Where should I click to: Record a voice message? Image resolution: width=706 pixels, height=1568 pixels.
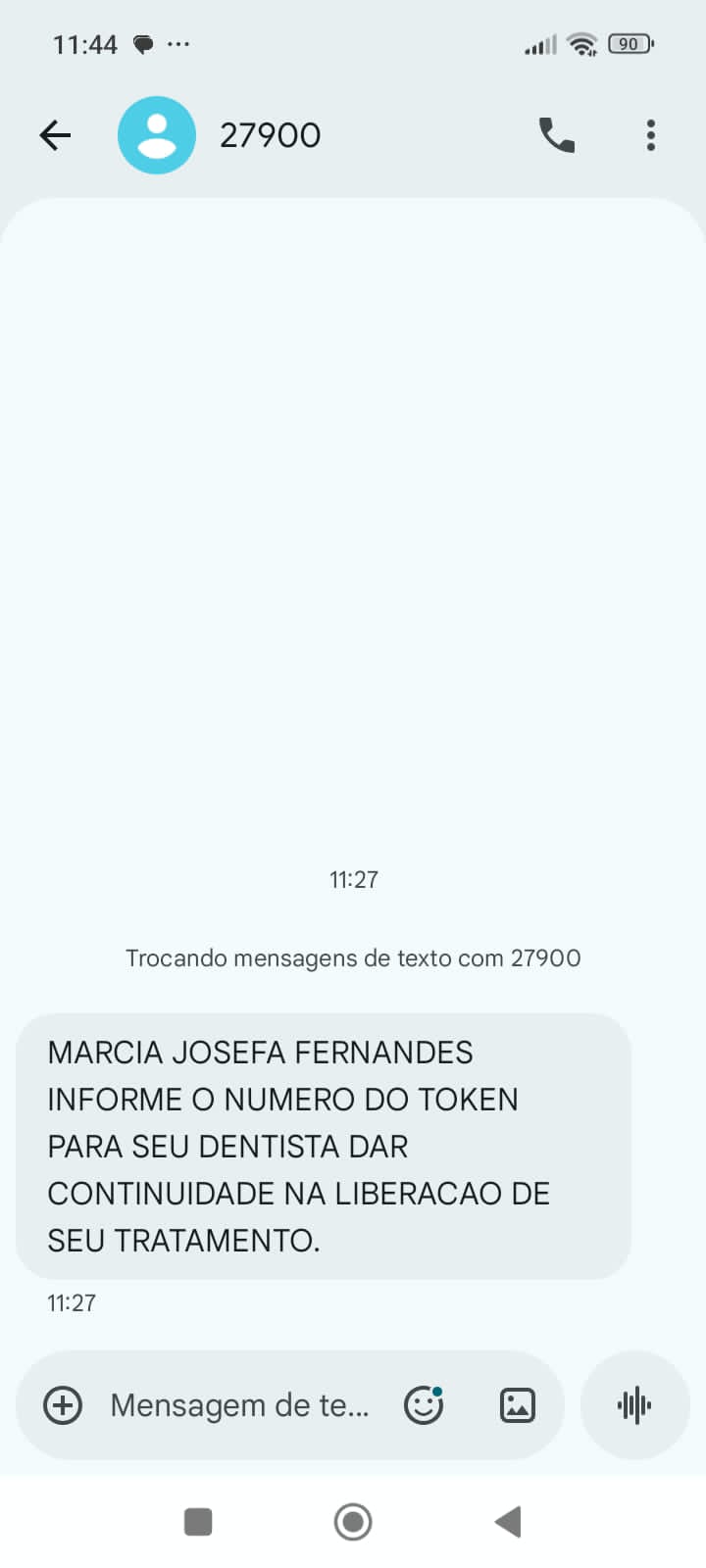[x=634, y=1405]
